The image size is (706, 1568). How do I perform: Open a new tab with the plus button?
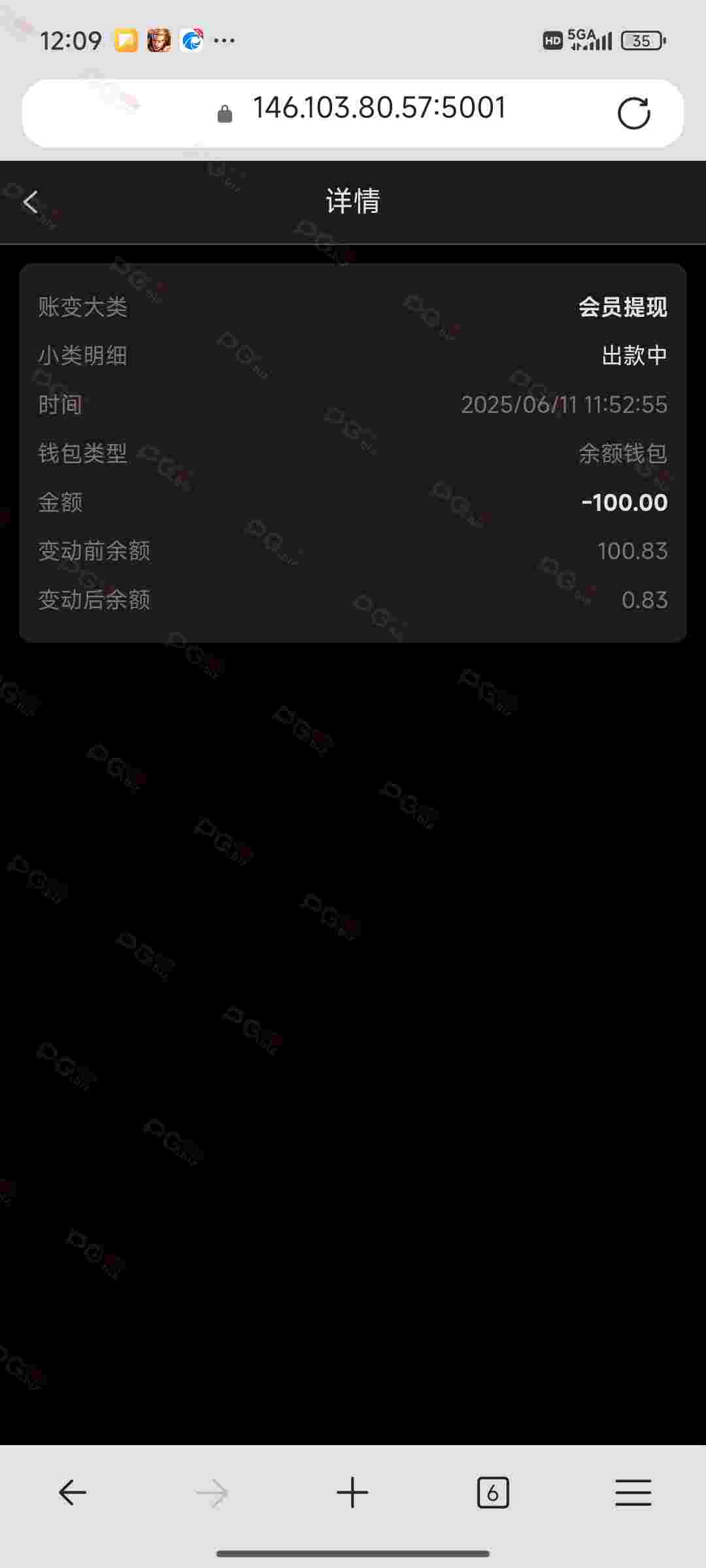coord(352,1493)
